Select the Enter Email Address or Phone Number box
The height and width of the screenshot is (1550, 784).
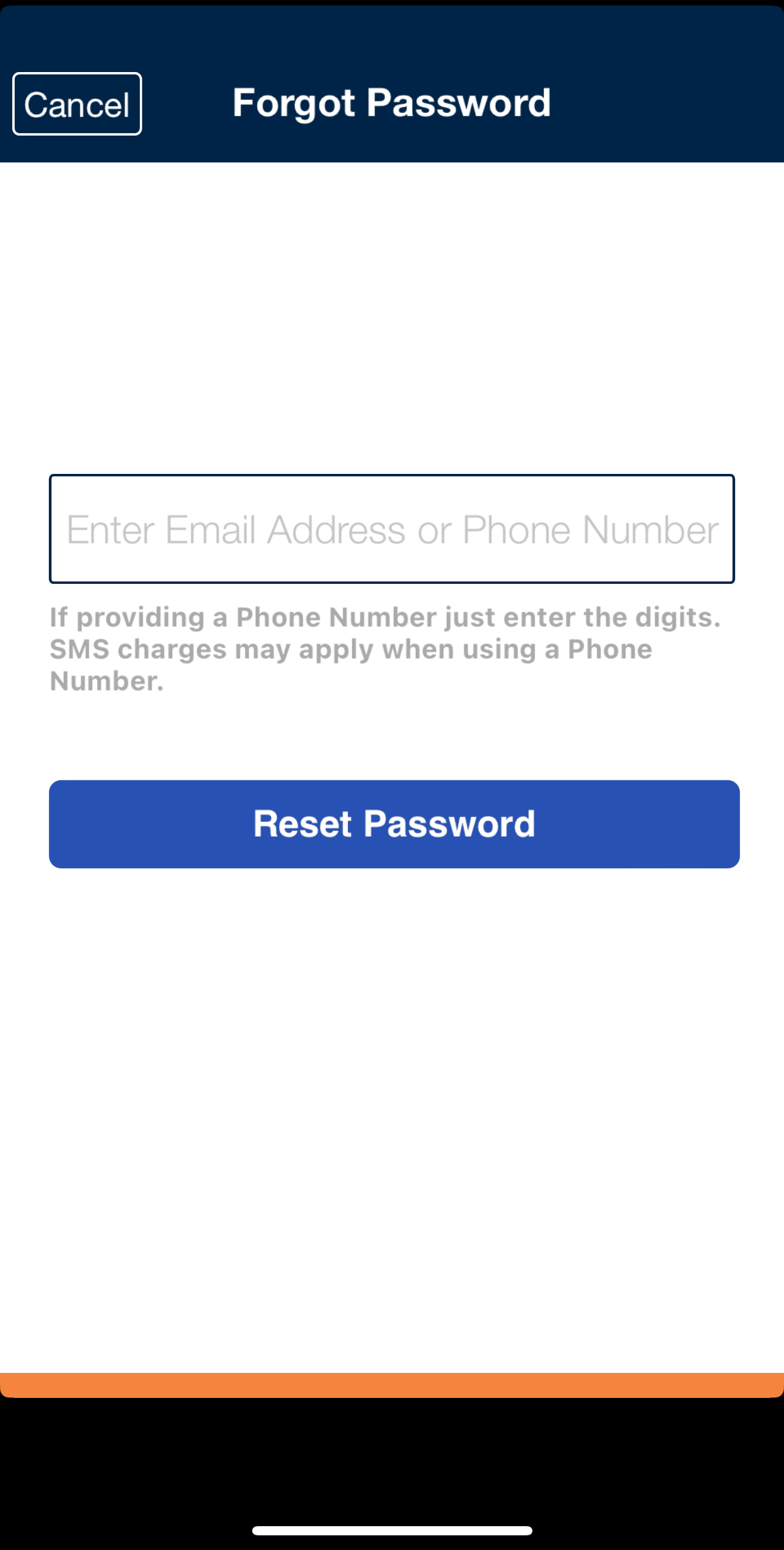[x=392, y=529]
